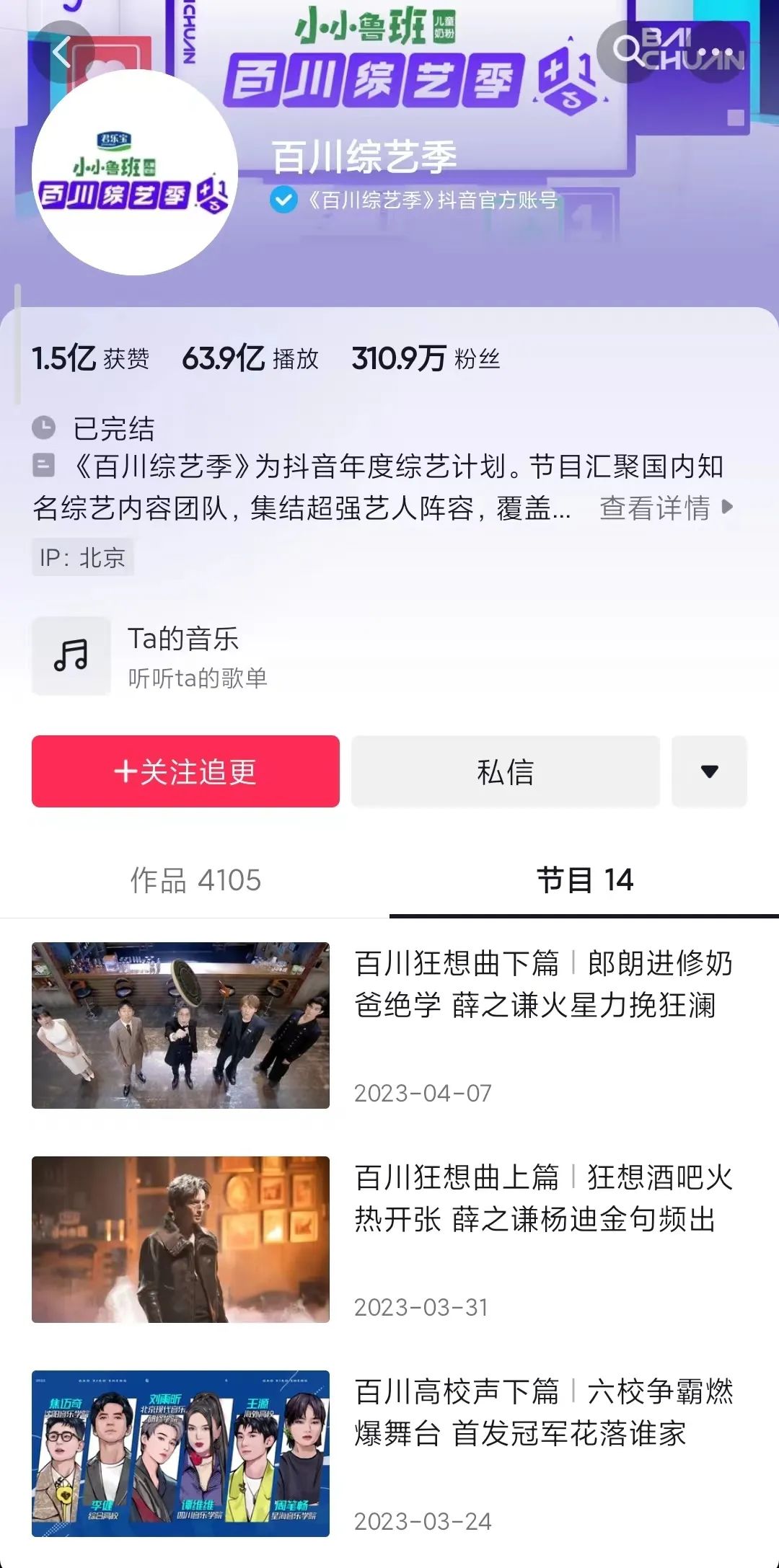The image size is (779, 1568).
Task: Send a private message via 私信
Action: point(505,771)
